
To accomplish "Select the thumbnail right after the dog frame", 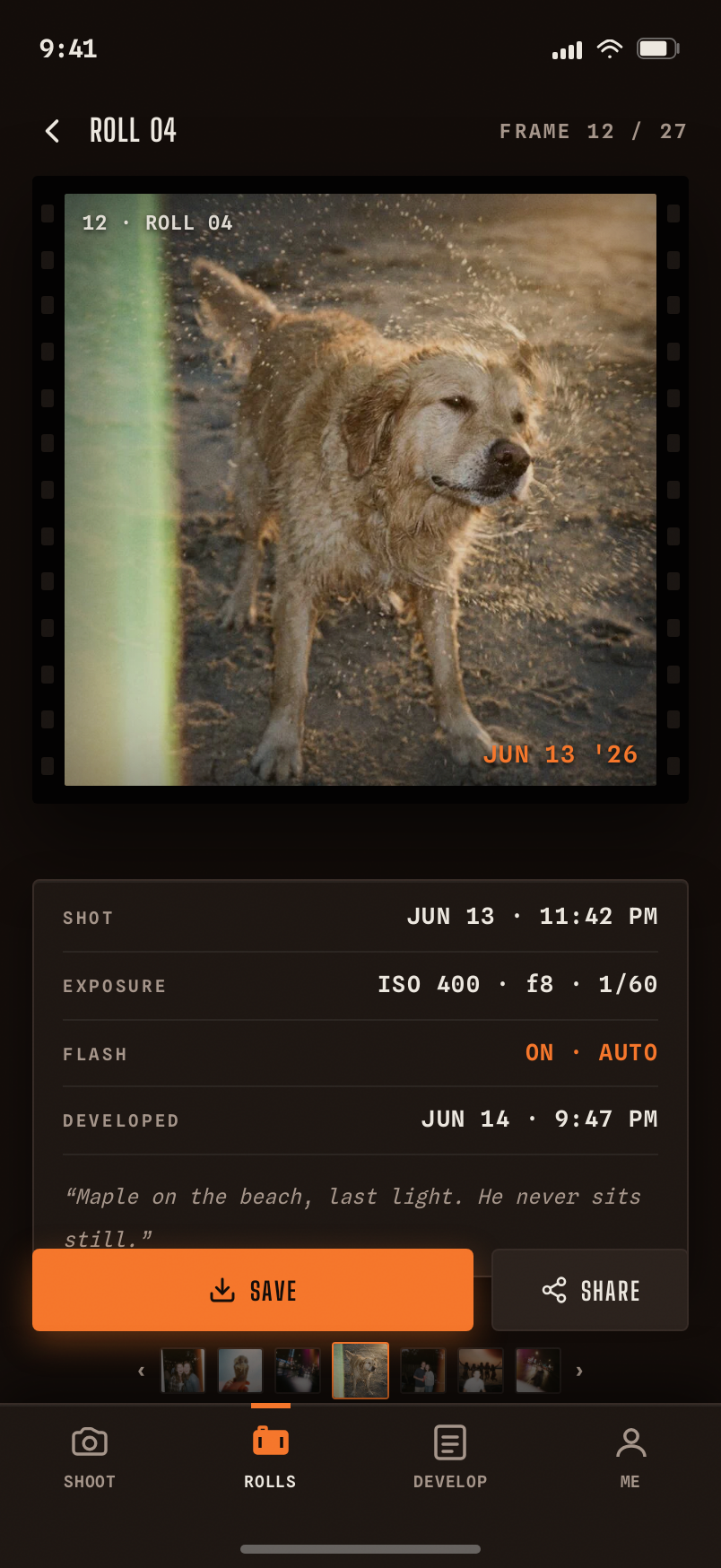I will click(423, 1371).
